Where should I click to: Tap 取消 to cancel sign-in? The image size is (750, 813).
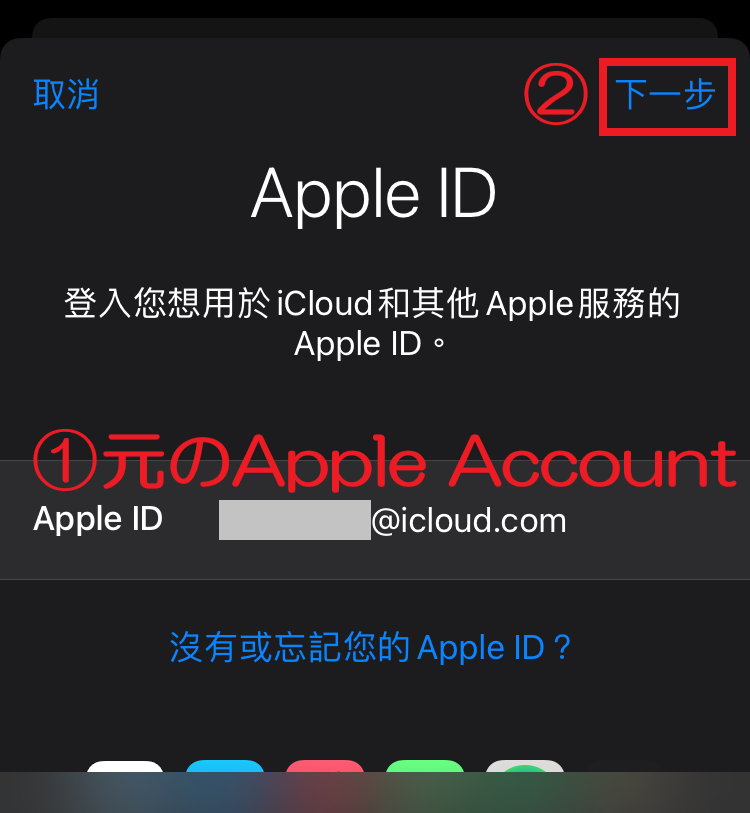66,94
